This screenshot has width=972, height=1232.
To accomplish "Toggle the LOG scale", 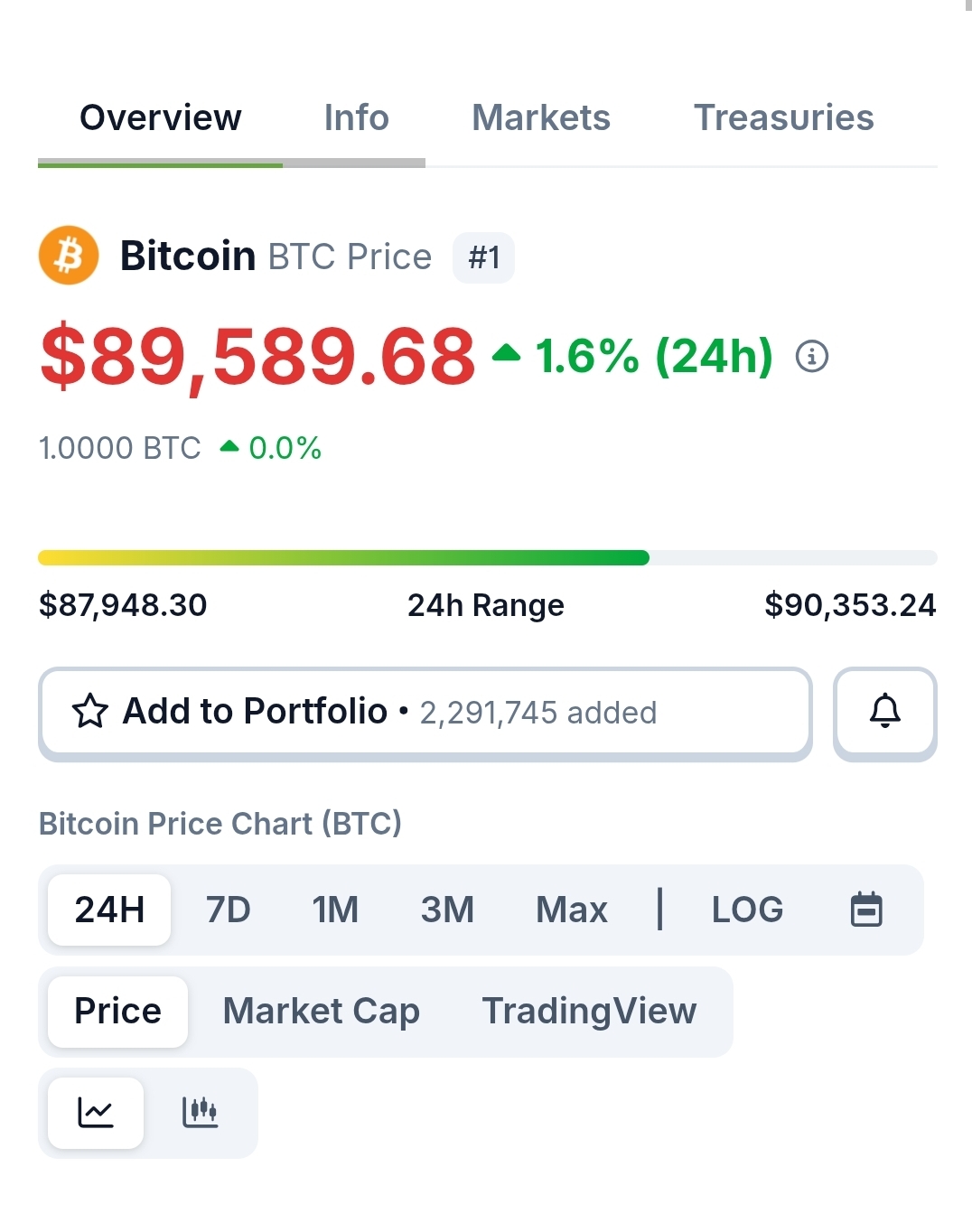I will pos(747,910).
